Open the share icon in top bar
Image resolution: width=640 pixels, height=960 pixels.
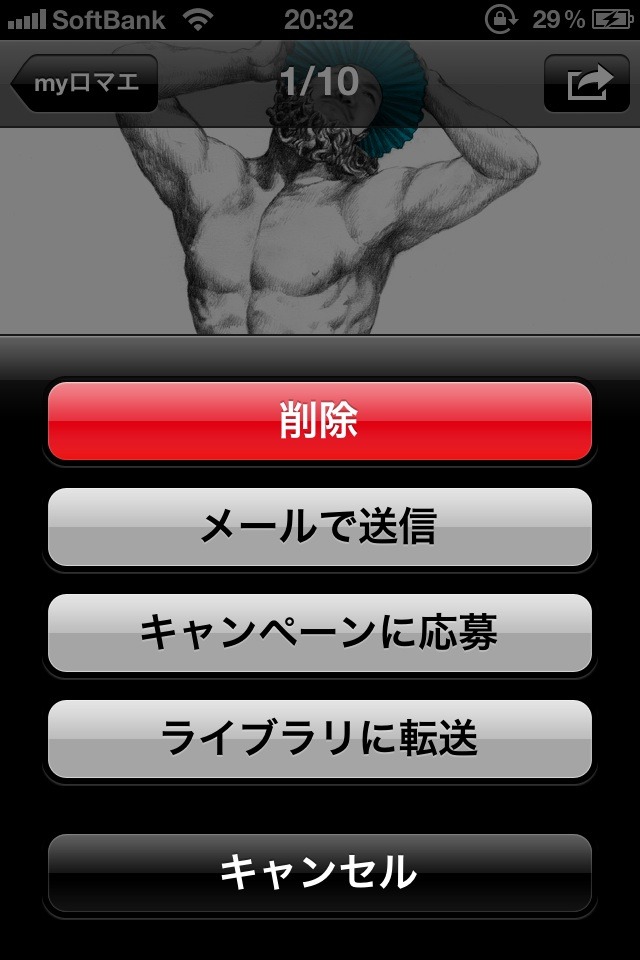tap(587, 84)
